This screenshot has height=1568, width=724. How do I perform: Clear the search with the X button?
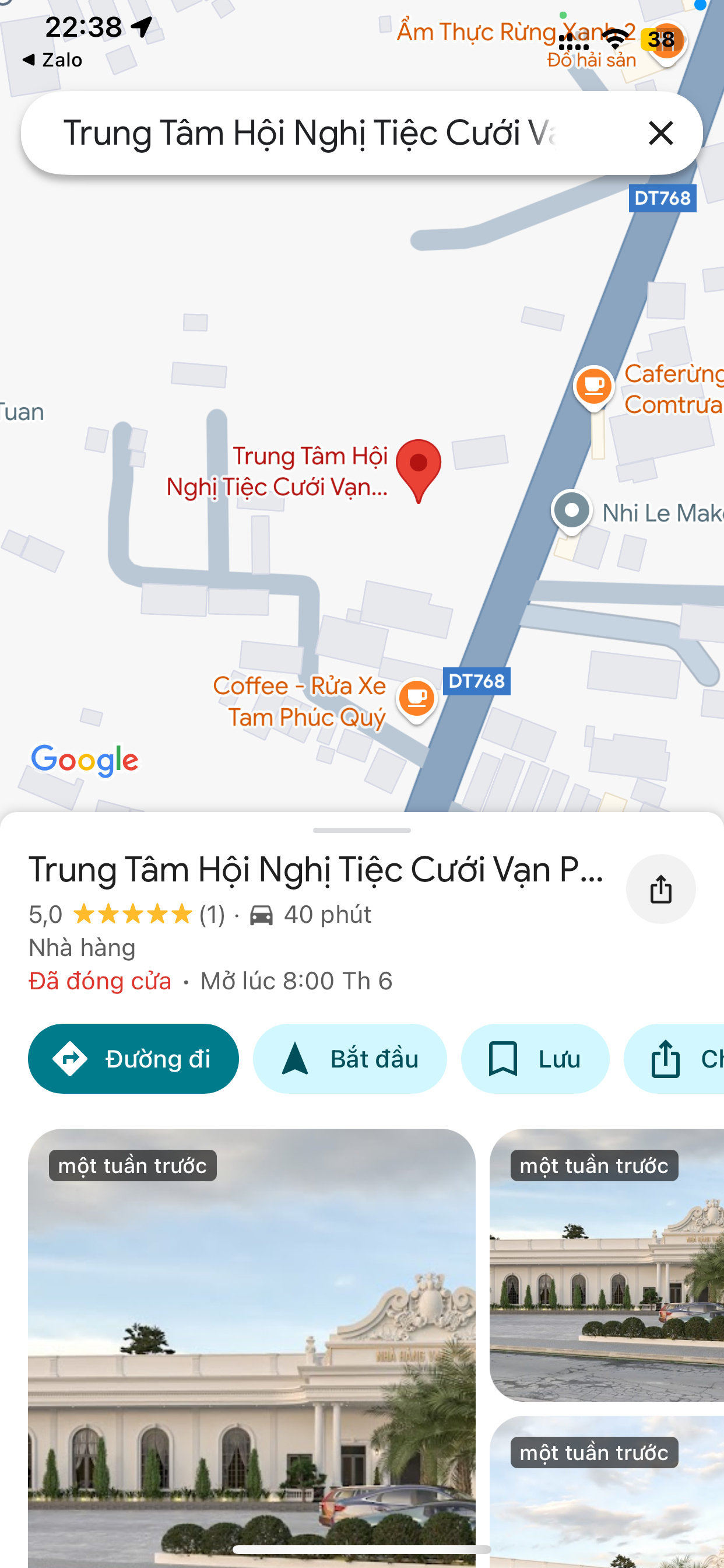(x=660, y=132)
